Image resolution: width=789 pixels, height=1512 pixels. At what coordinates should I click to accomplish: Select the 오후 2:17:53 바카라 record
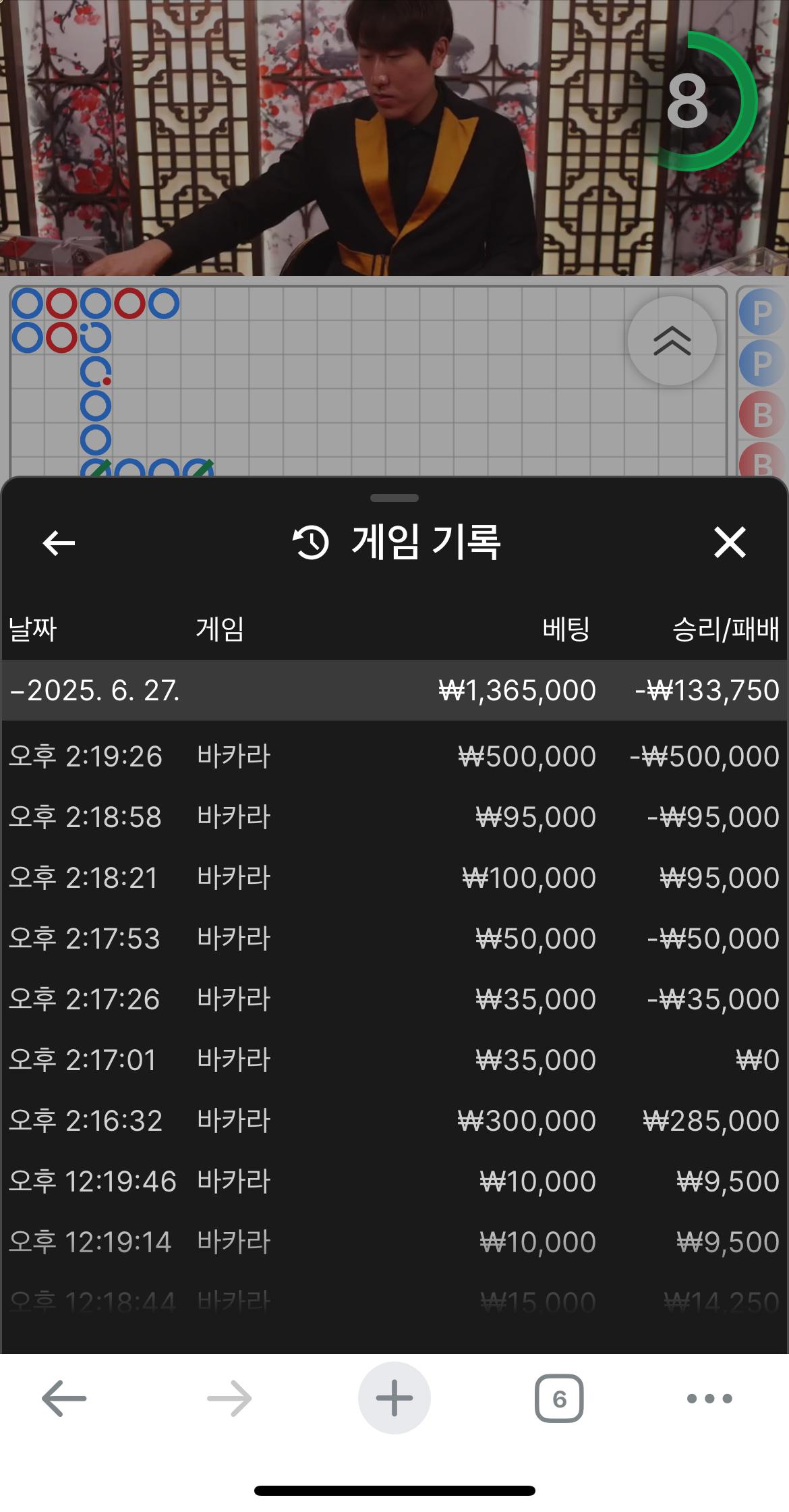394,939
